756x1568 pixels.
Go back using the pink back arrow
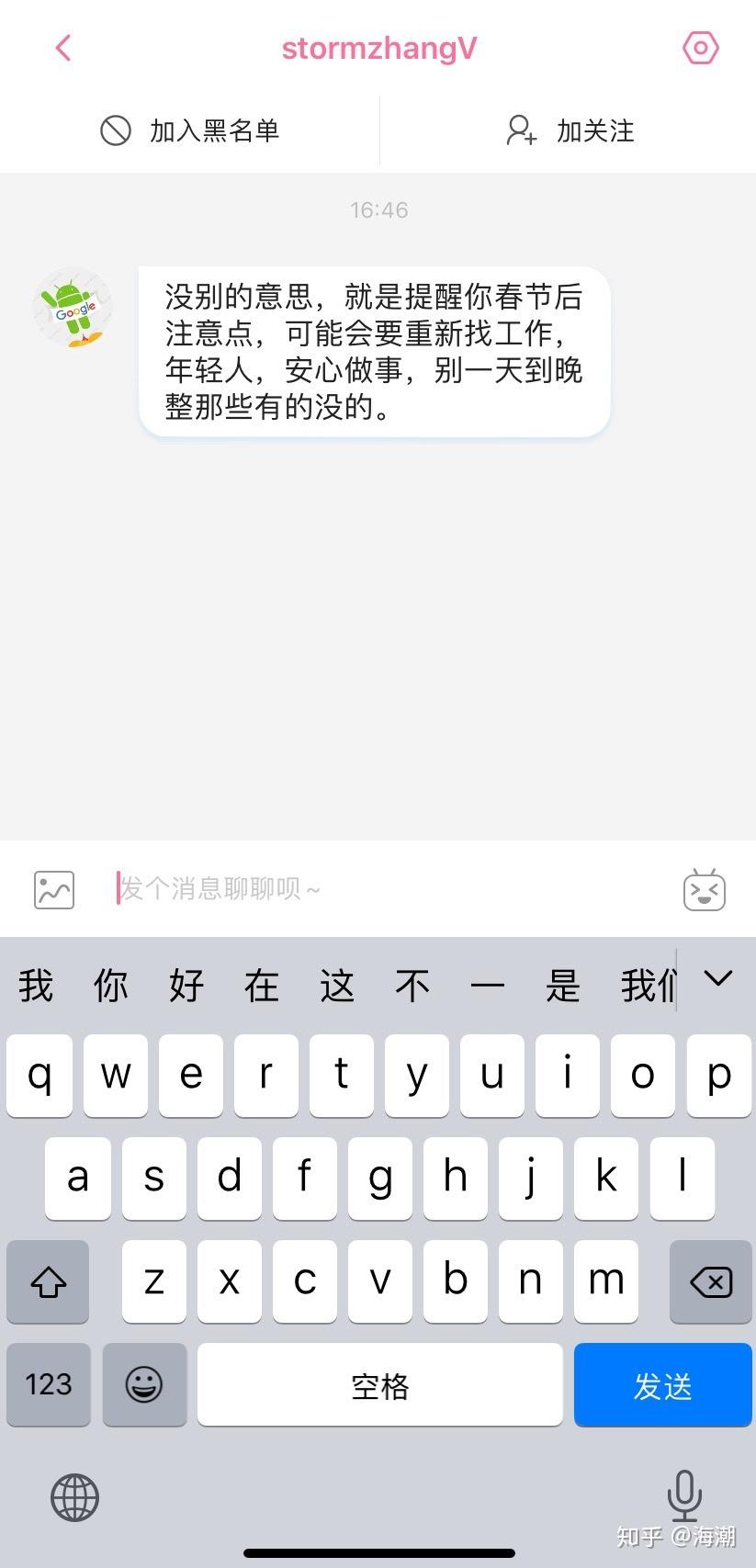coord(62,48)
